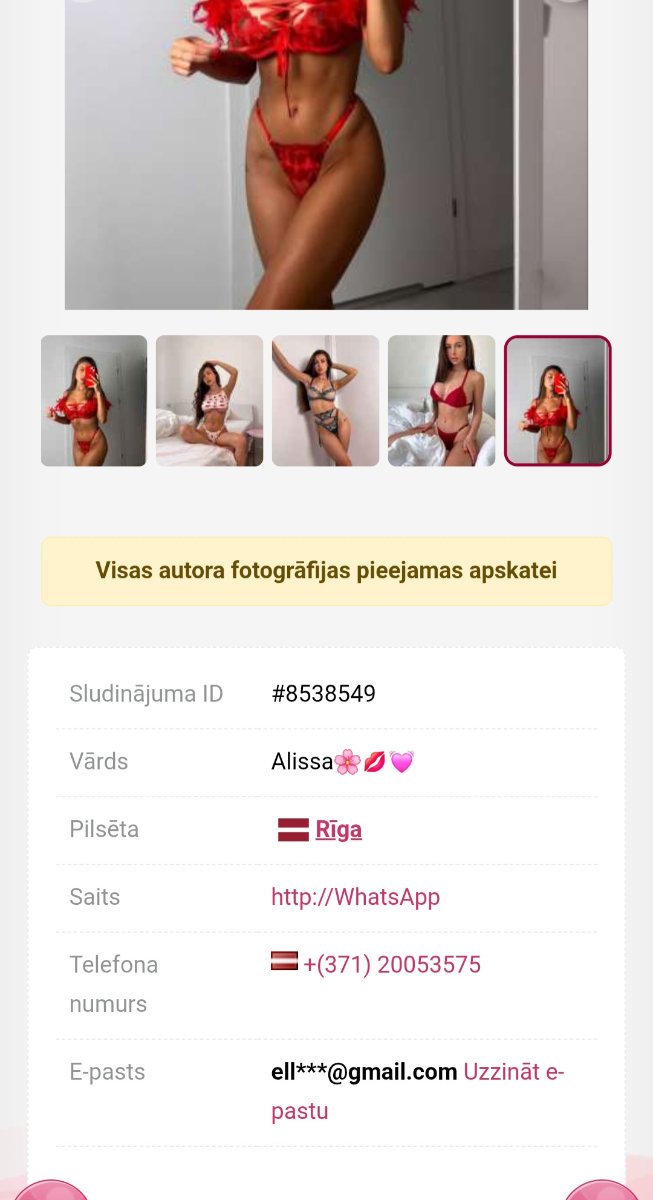Open the Rīga city link

338,830
